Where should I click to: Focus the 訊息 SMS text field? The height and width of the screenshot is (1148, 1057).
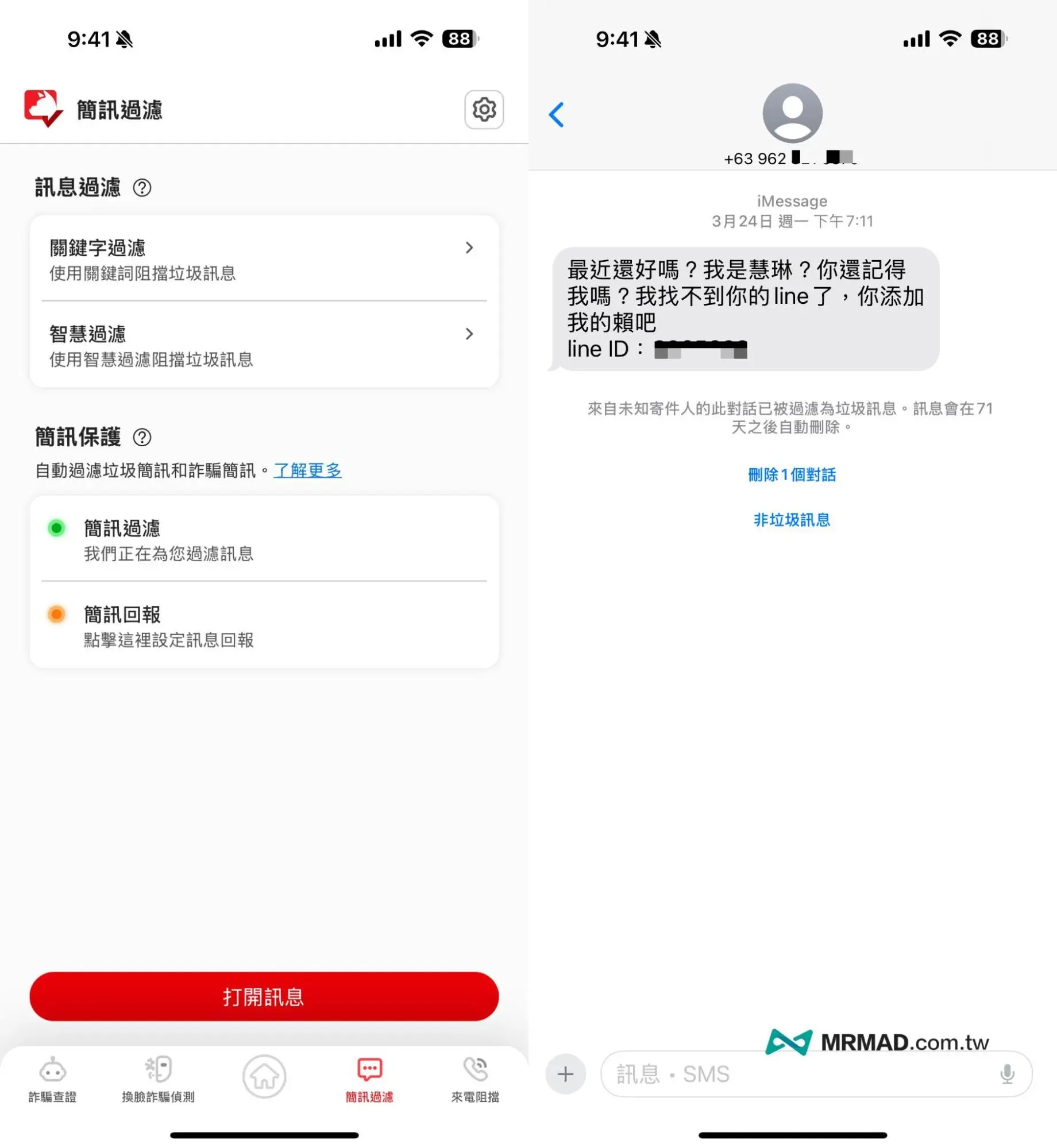798,1074
